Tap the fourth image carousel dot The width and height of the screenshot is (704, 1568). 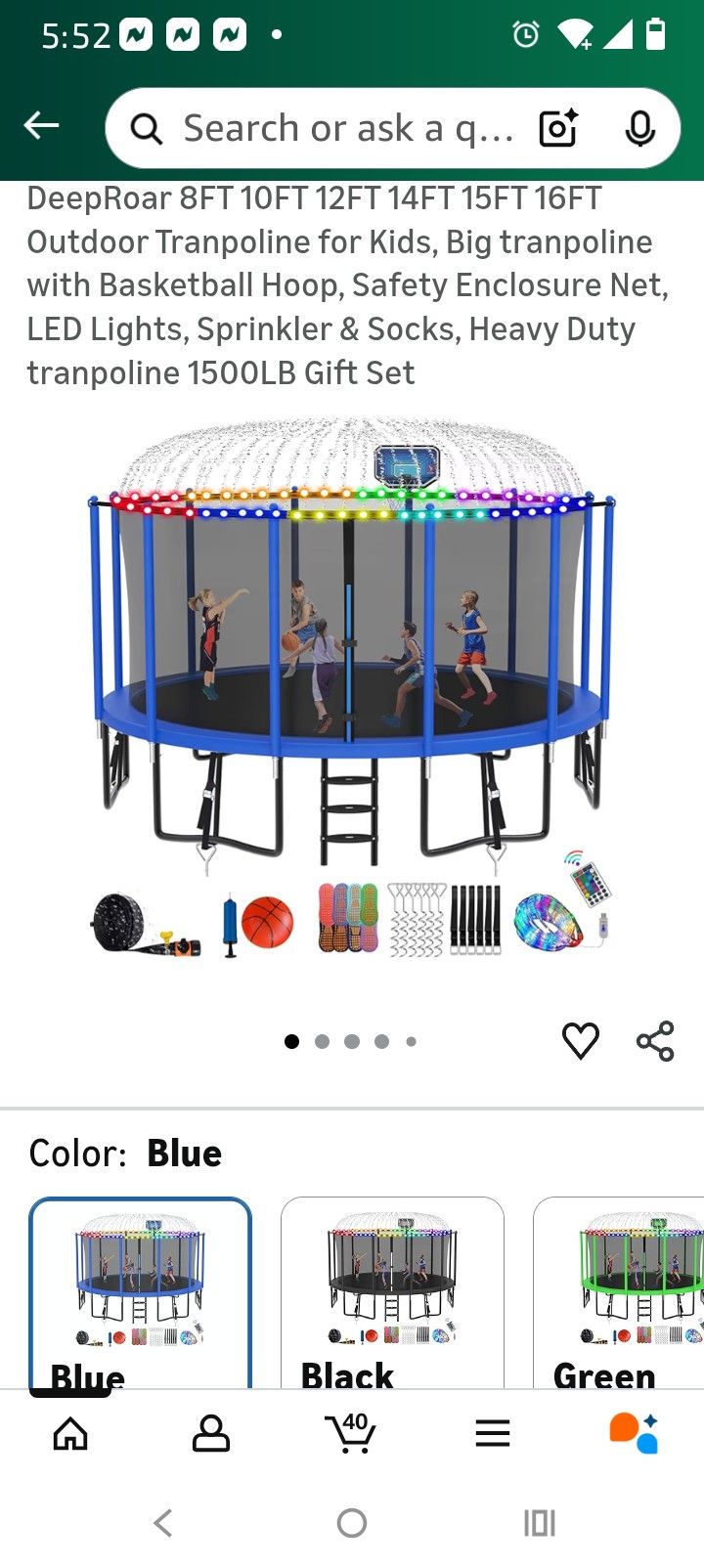click(381, 1041)
